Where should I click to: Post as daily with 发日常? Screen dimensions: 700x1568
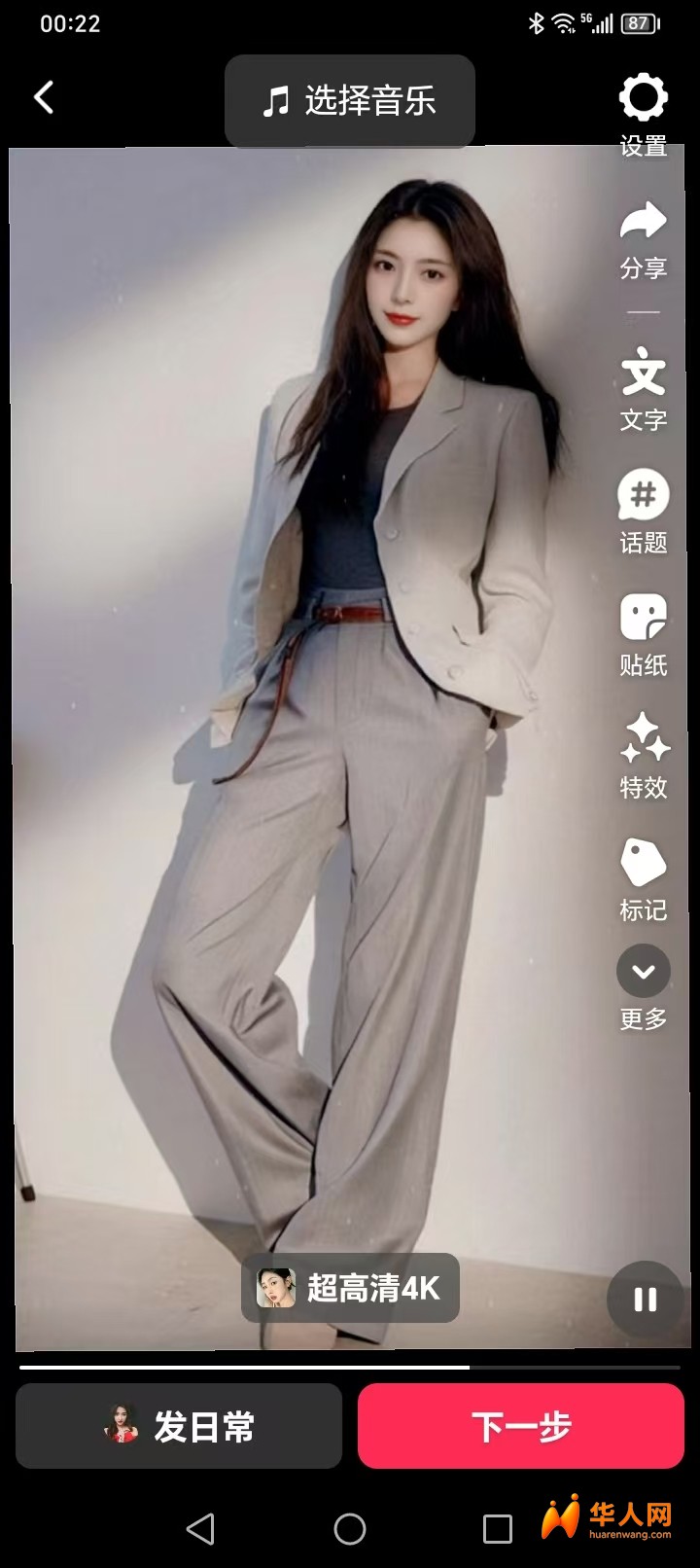pos(179,1426)
